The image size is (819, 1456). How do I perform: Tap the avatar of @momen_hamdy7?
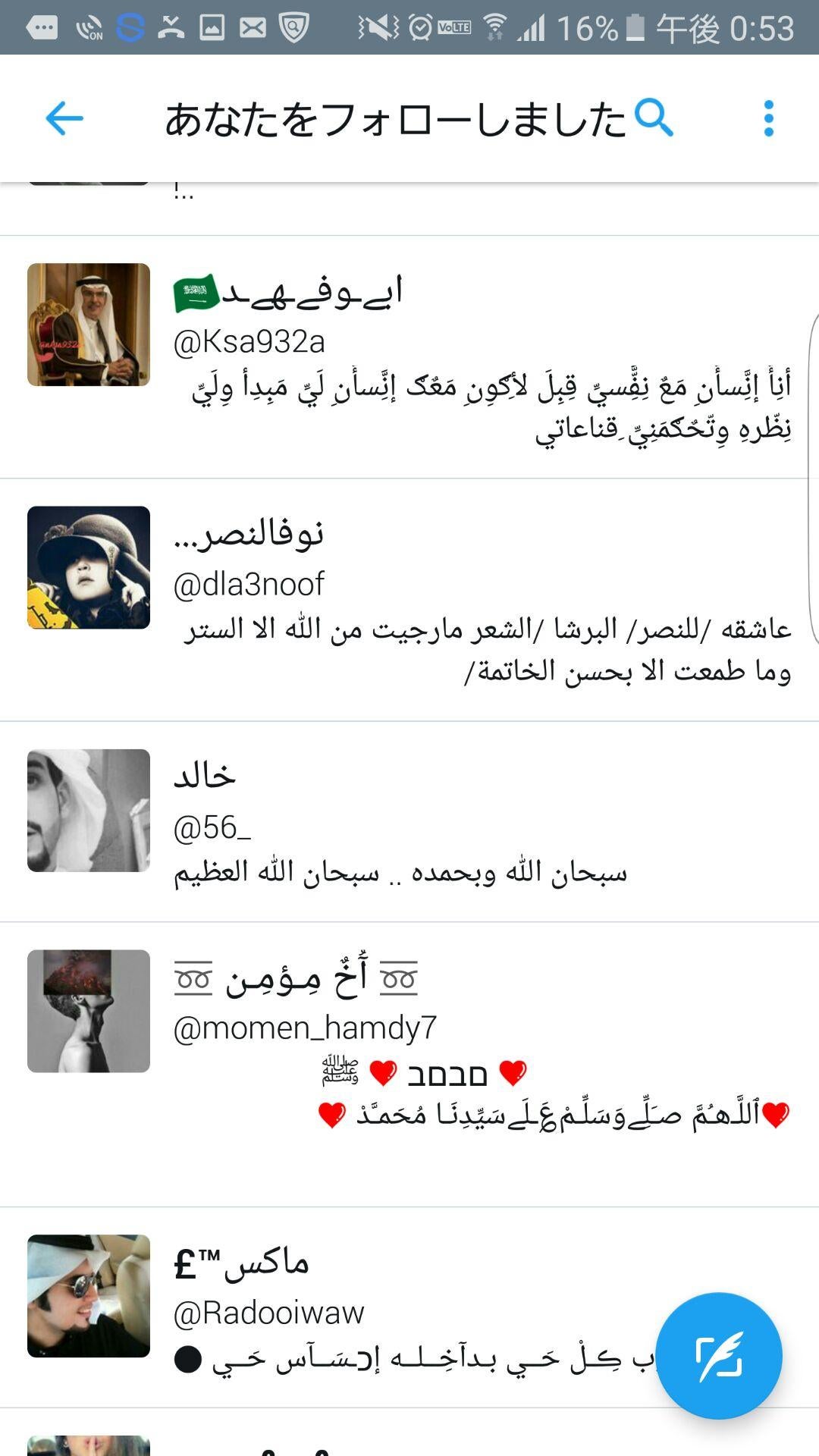point(89,1011)
